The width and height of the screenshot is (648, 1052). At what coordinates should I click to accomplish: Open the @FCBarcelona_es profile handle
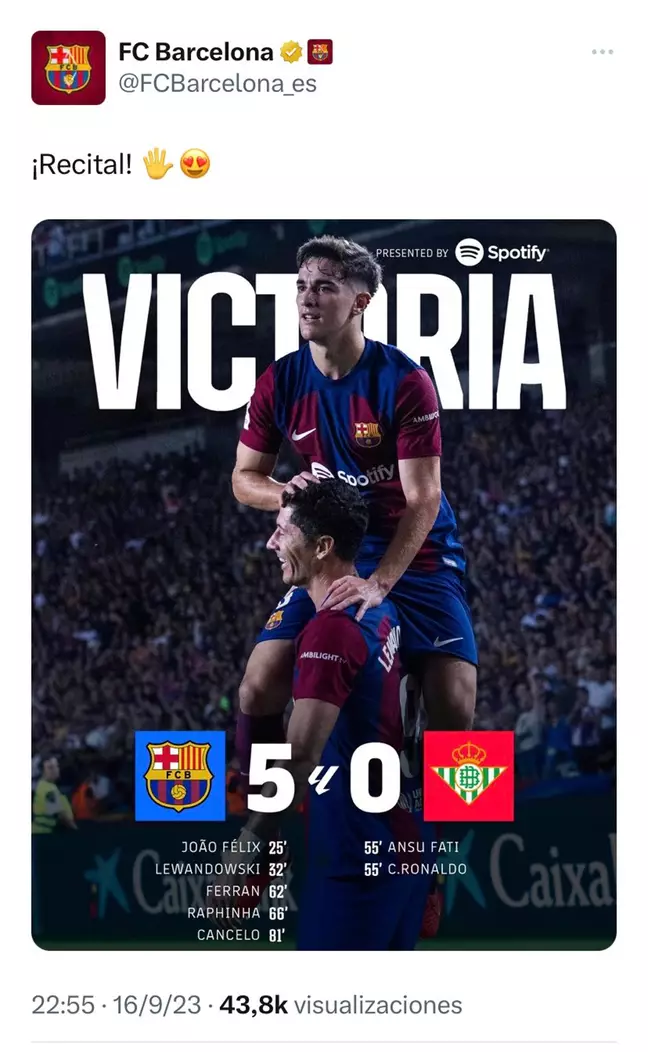[217, 84]
